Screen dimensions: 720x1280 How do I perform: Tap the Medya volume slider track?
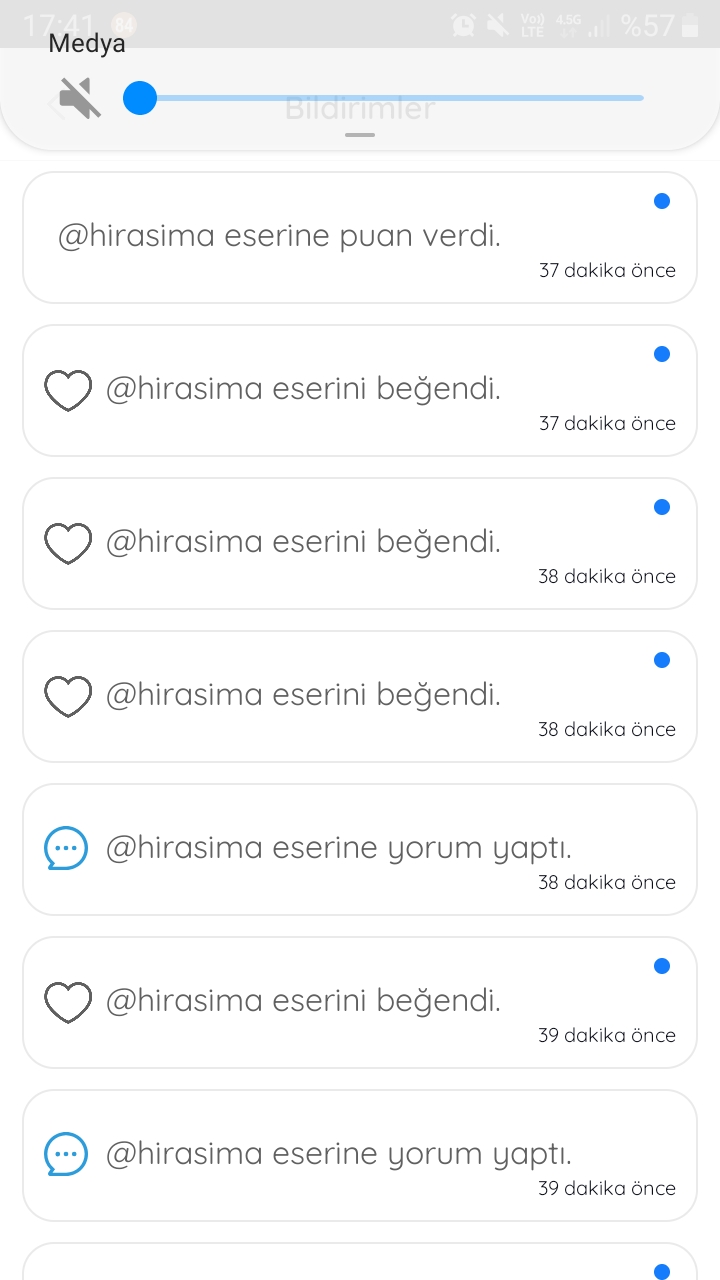tap(384, 98)
